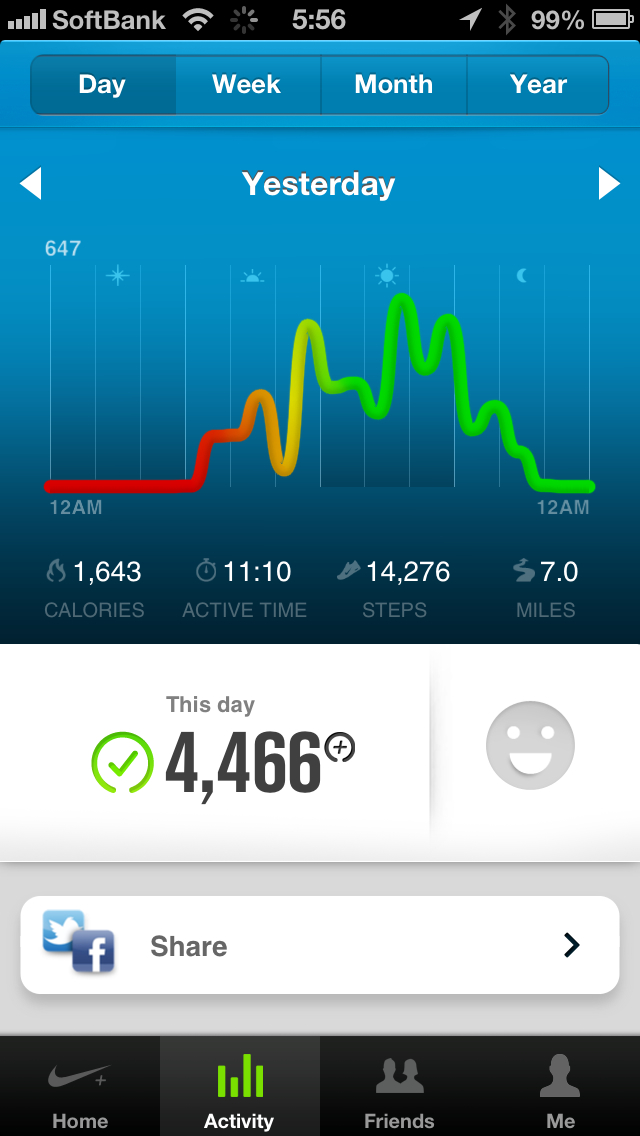Screen dimensions: 640x1136
Task: Open the Share row
Action: click(x=320, y=945)
